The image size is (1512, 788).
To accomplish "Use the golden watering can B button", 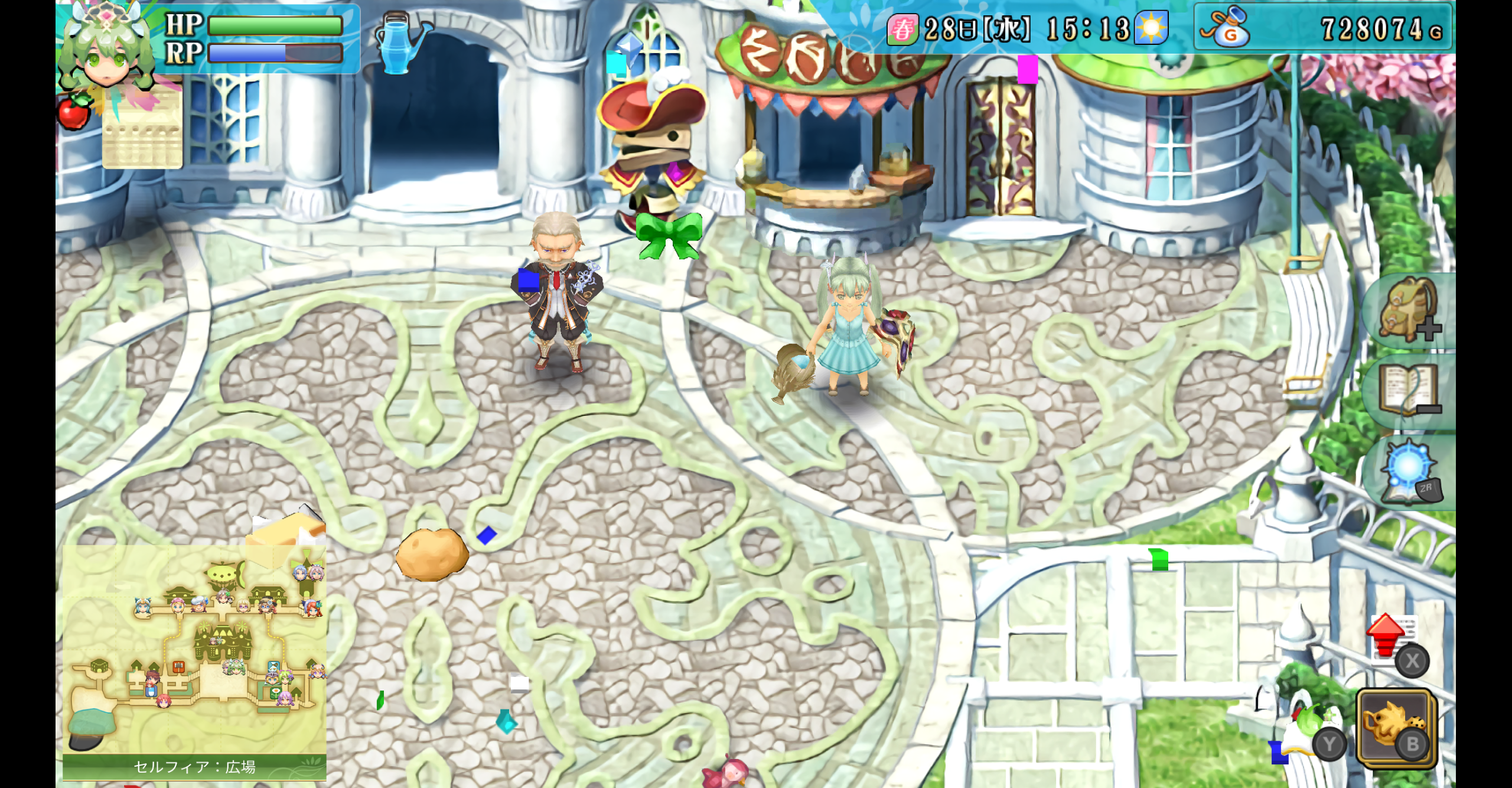I will coord(1396,728).
